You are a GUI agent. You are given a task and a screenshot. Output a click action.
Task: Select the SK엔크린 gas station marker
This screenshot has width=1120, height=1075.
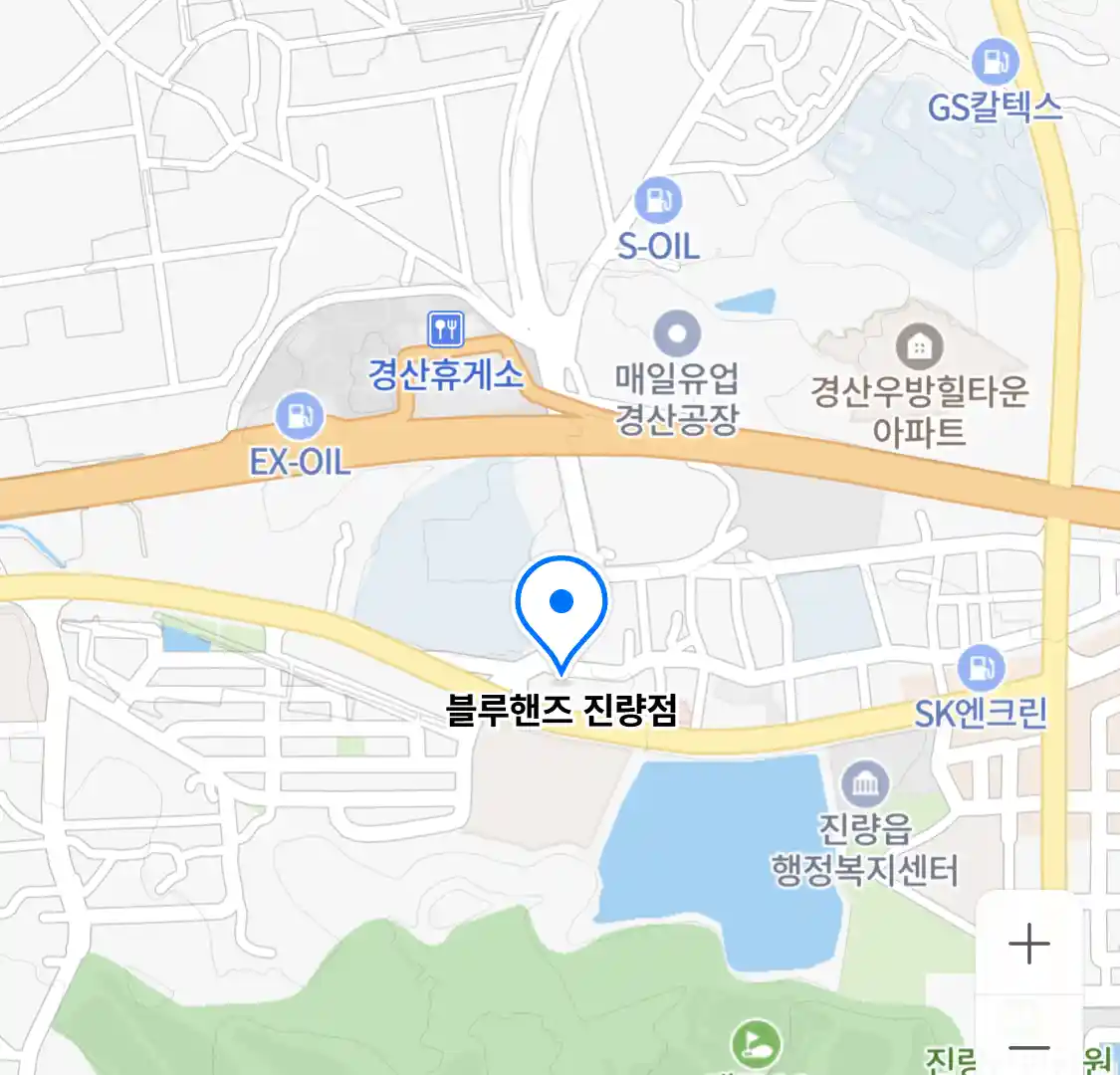[x=981, y=668]
